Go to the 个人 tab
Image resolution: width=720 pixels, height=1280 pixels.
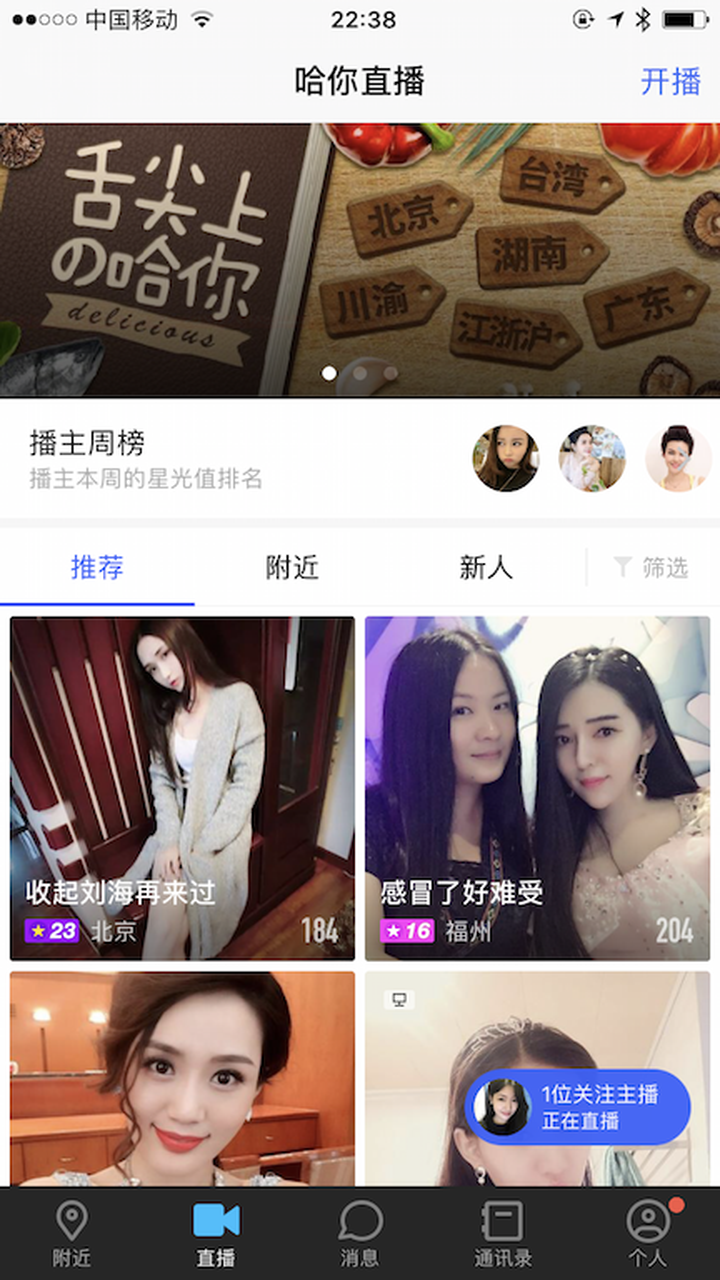pyautogui.click(x=647, y=1233)
